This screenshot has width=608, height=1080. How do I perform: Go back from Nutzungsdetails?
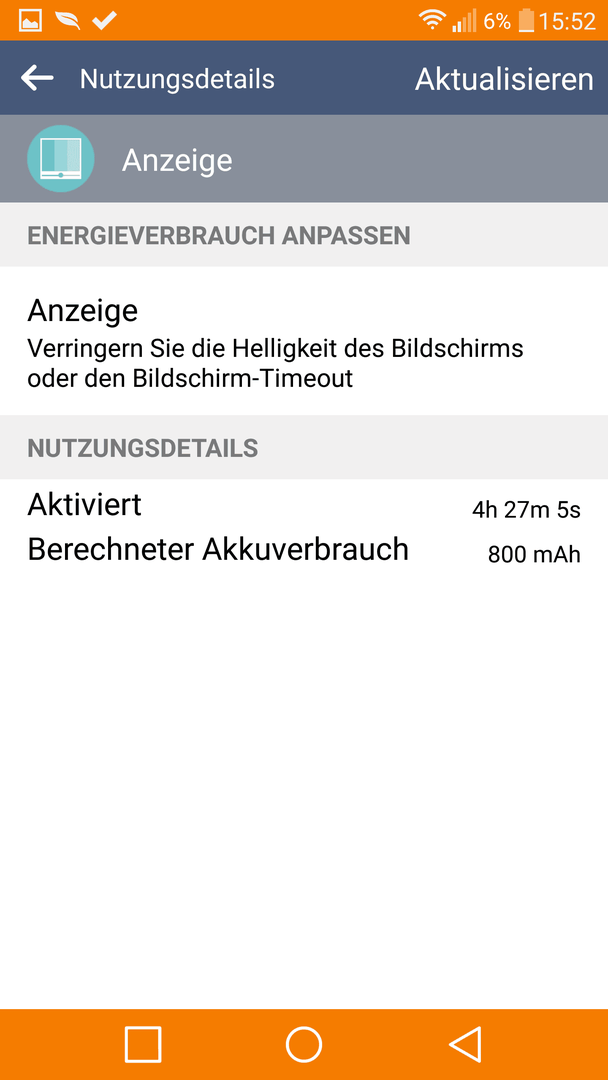click(37, 79)
